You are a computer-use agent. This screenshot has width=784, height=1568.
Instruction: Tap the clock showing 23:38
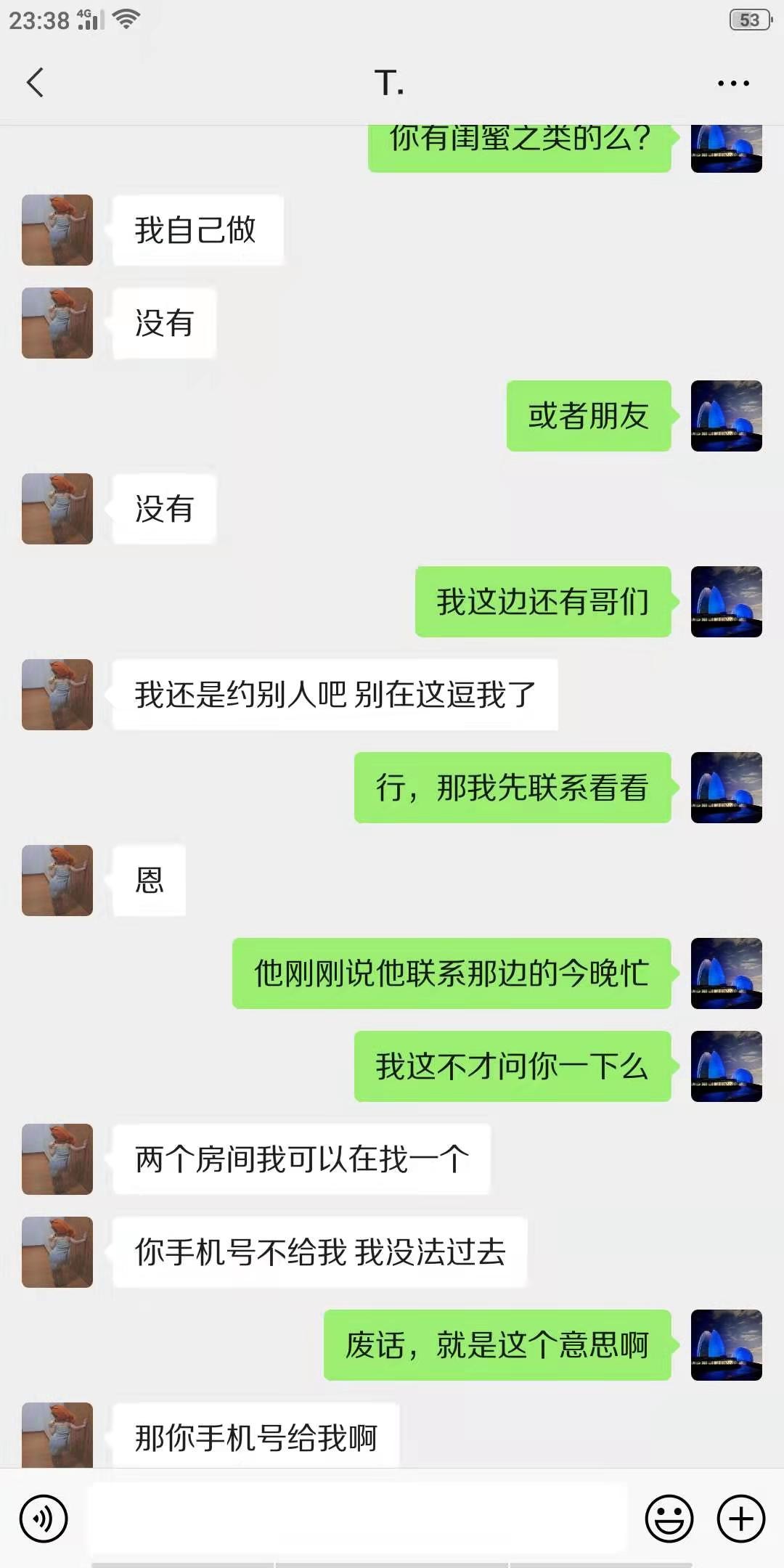point(35,19)
